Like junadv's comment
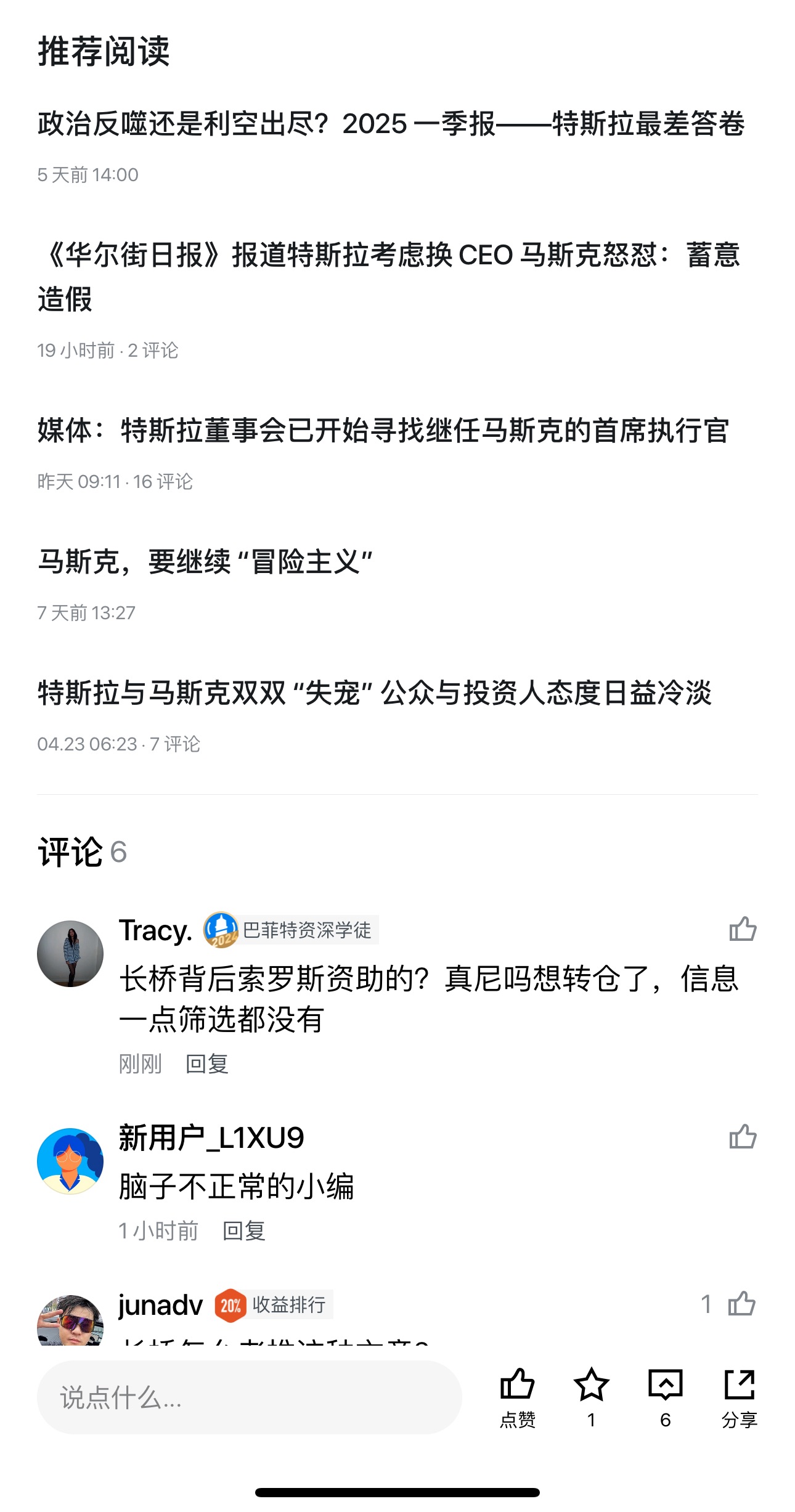The image size is (795, 1512). [741, 1304]
